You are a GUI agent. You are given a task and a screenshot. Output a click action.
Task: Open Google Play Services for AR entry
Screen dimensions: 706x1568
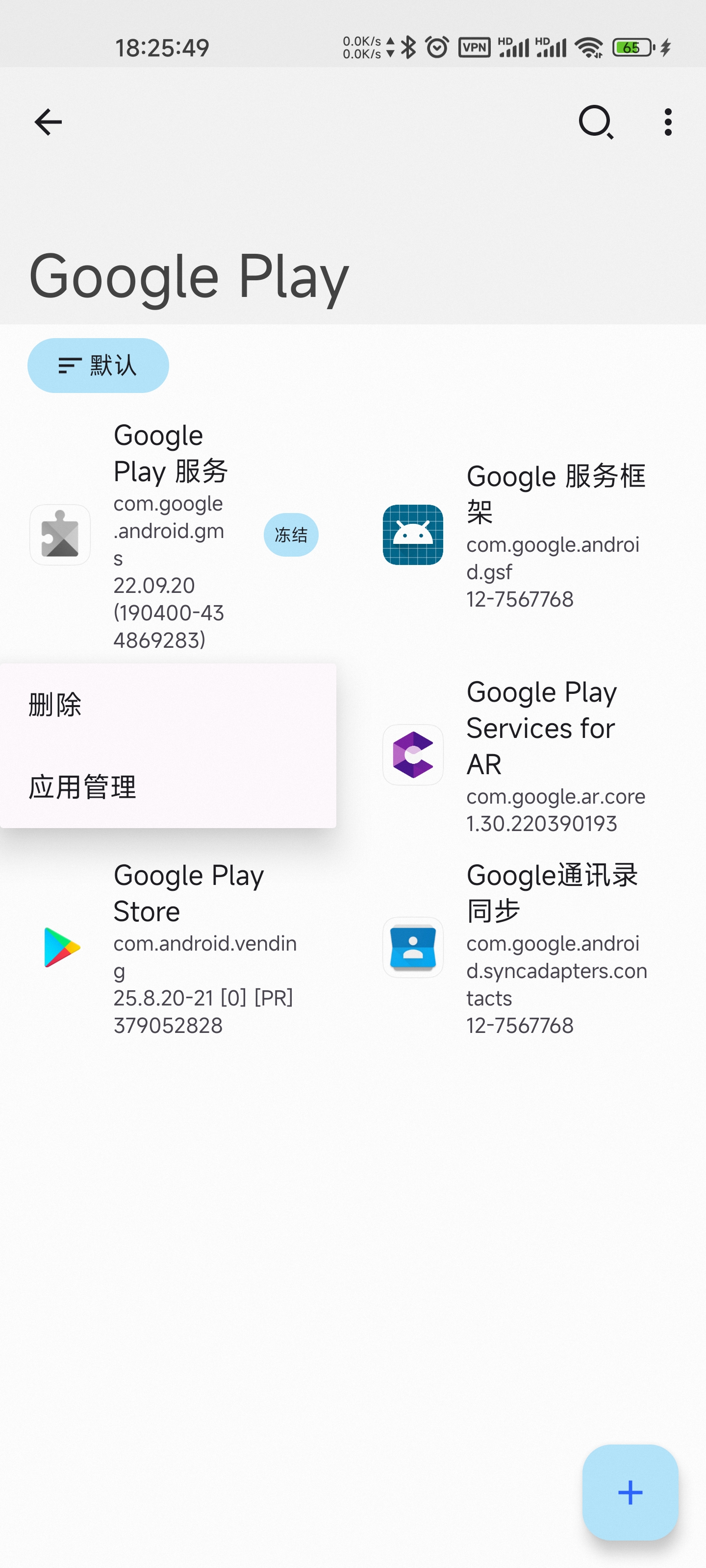[524, 755]
